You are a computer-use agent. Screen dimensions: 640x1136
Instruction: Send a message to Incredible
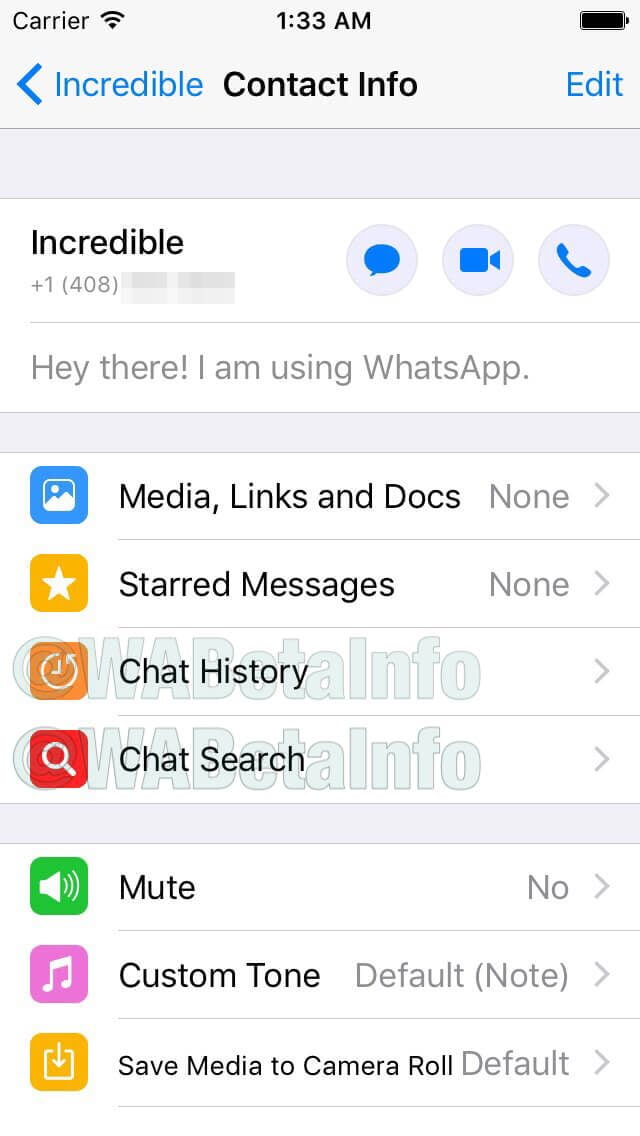tap(381, 261)
